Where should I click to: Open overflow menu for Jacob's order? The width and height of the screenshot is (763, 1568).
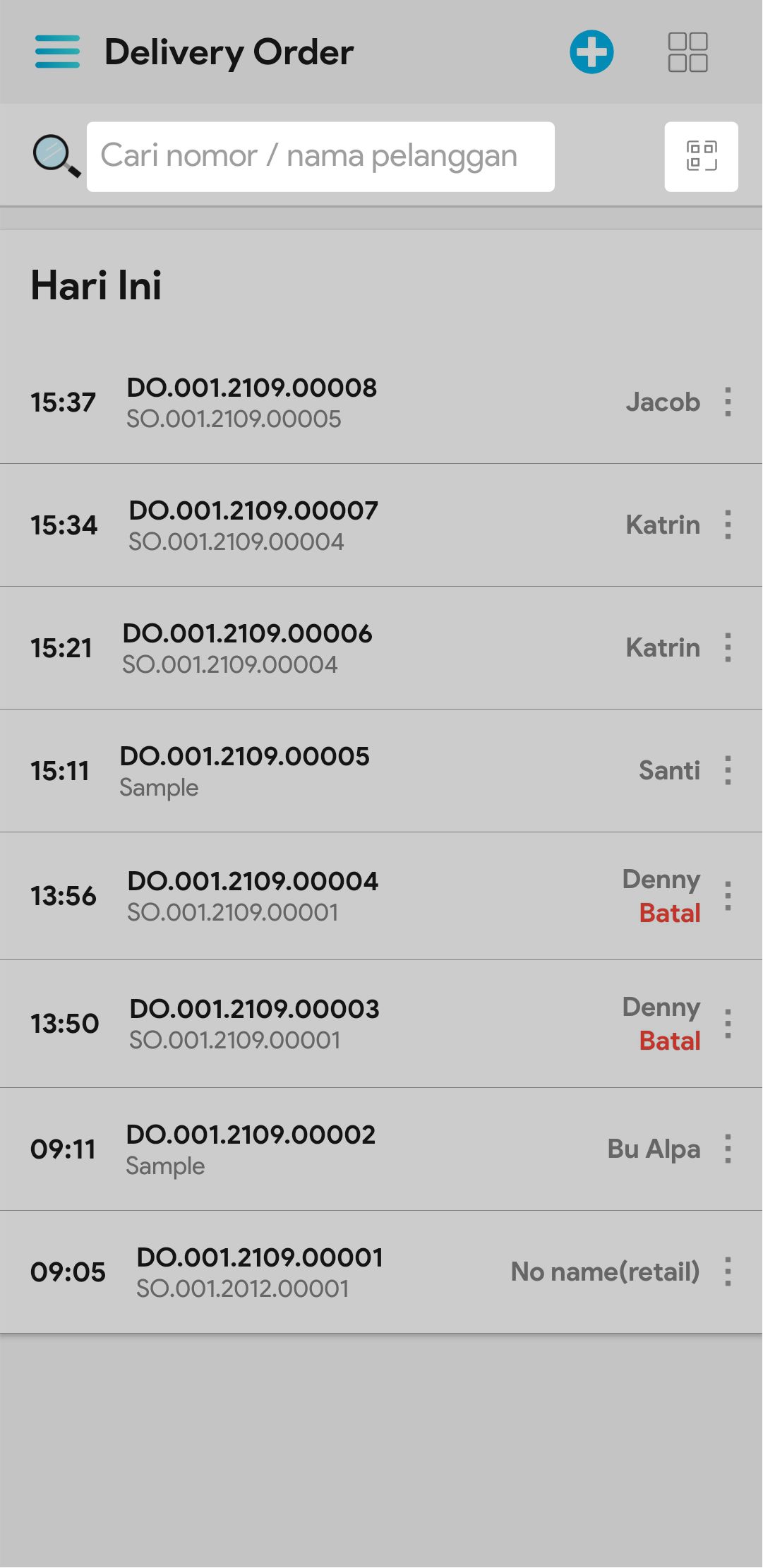click(x=728, y=402)
